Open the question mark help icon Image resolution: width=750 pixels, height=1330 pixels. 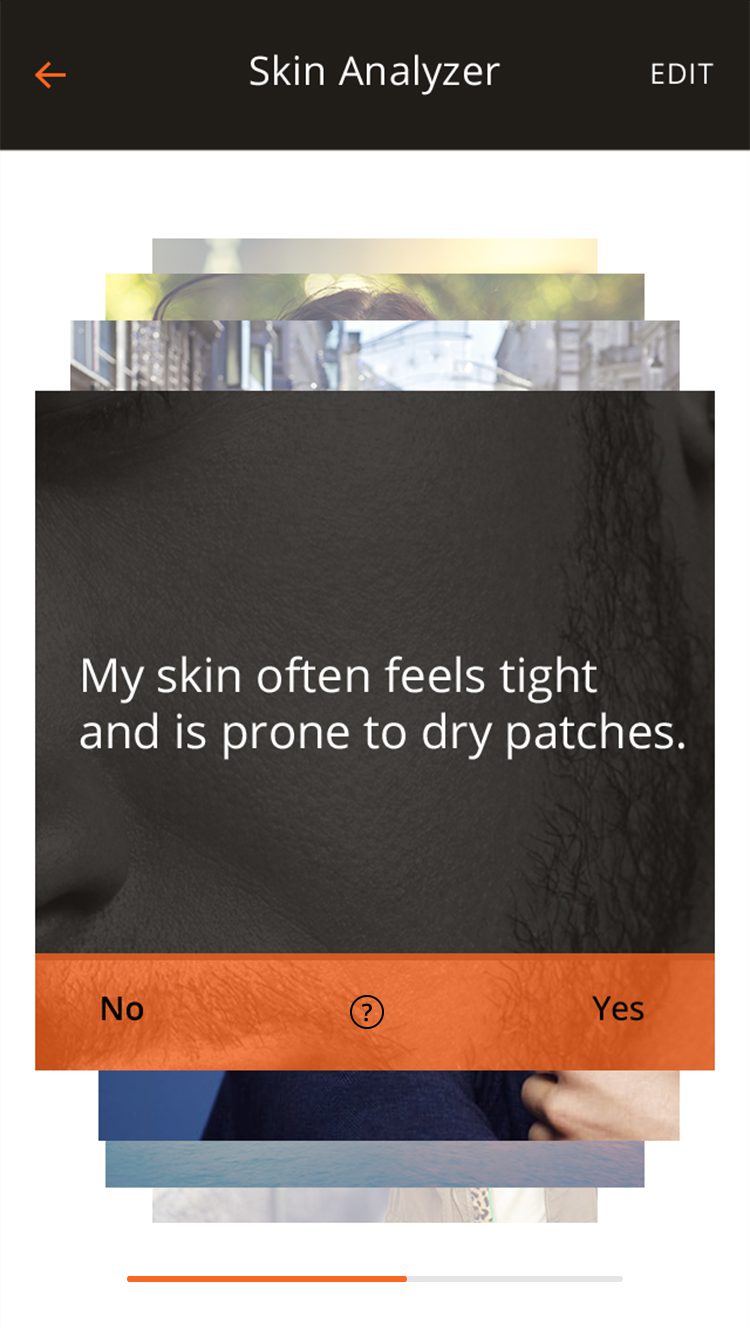(367, 1013)
